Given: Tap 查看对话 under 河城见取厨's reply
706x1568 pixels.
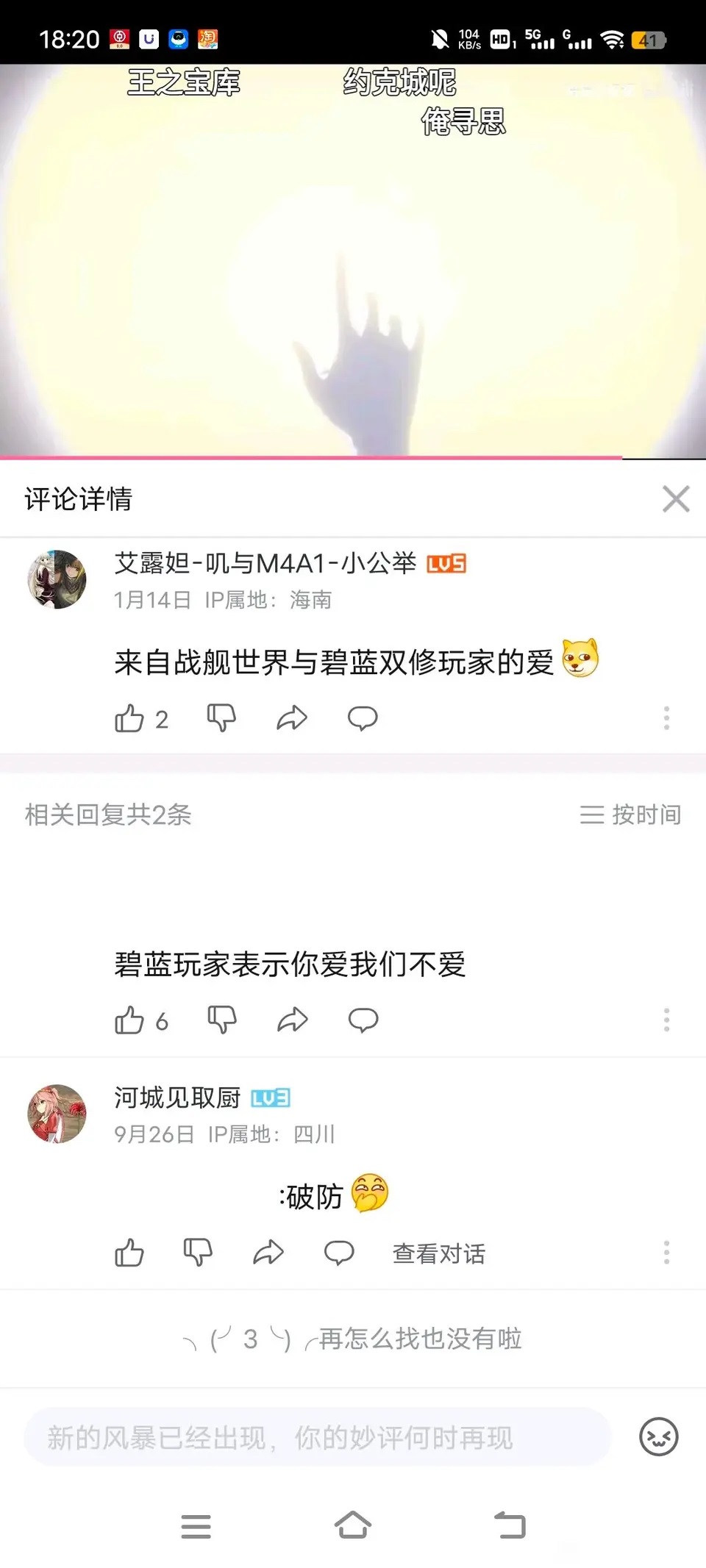Looking at the screenshot, I should 439,1253.
